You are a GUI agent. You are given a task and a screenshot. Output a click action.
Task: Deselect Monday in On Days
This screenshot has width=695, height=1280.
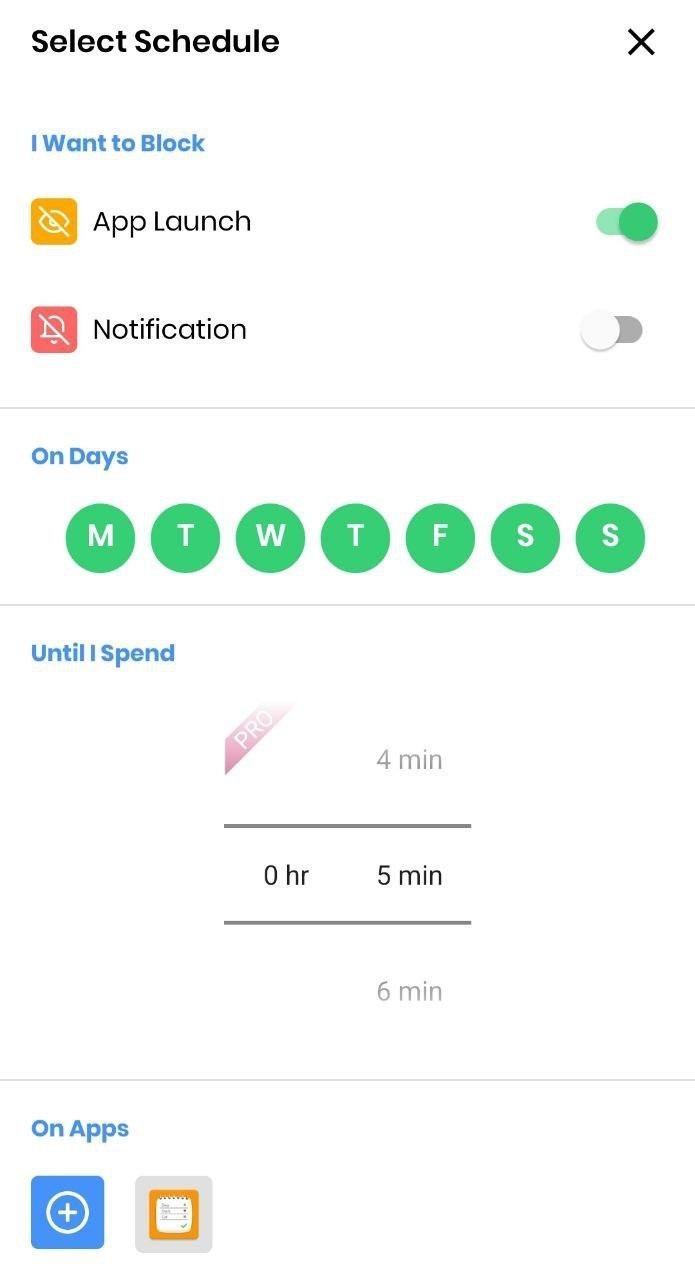pos(100,537)
